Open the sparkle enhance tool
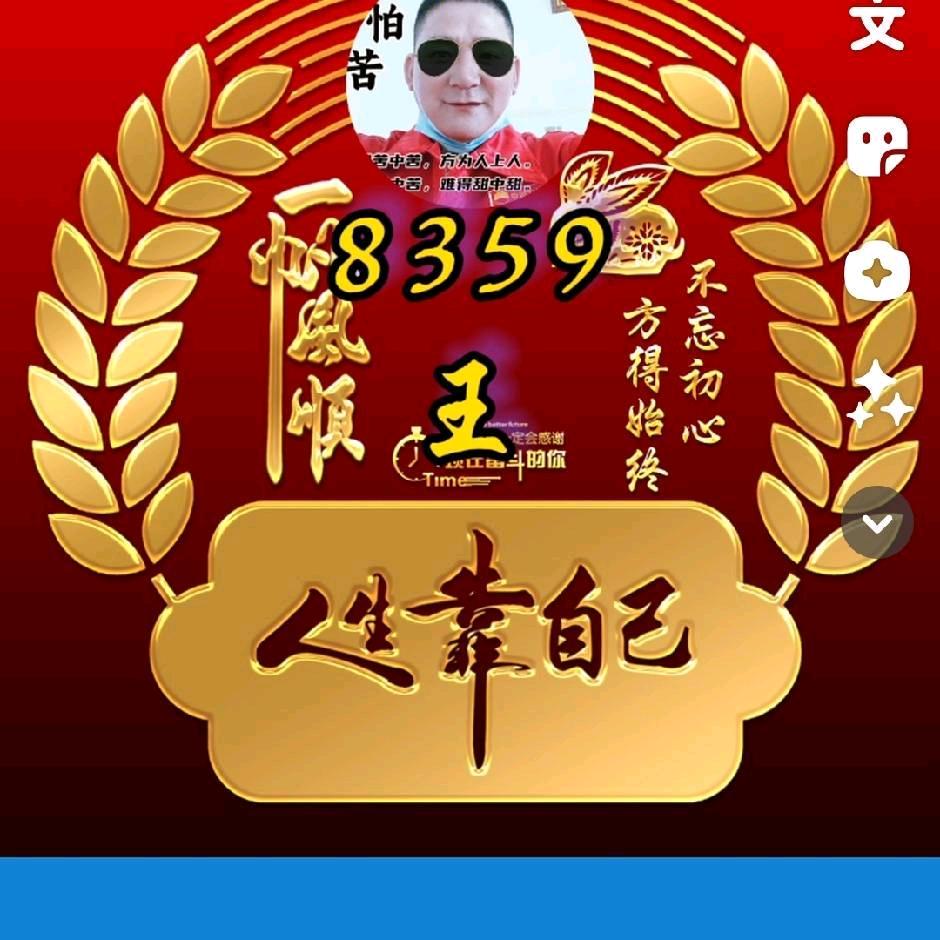Viewport: 940px width, 940px height. 877,396
